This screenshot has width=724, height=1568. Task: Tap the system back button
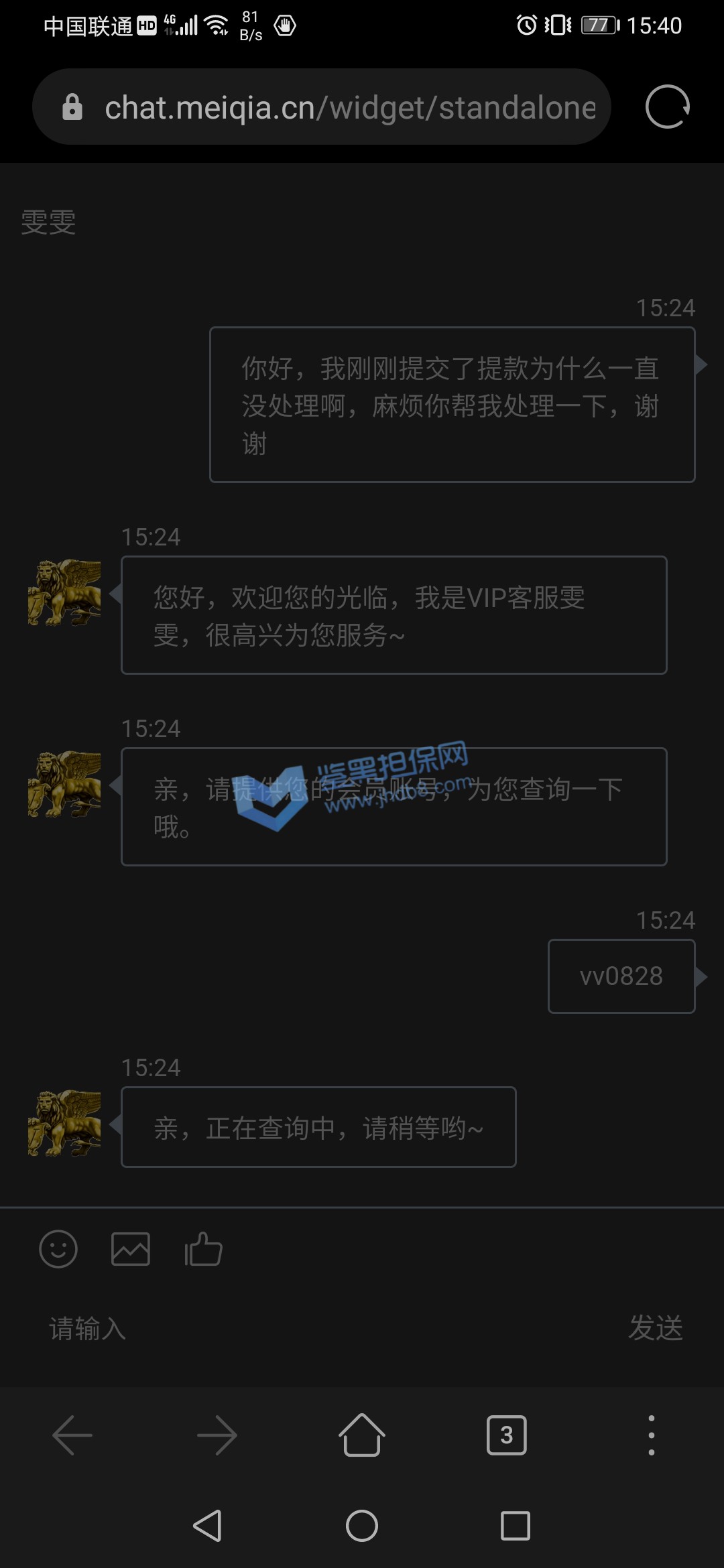pyautogui.click(x=208, y=1526)
